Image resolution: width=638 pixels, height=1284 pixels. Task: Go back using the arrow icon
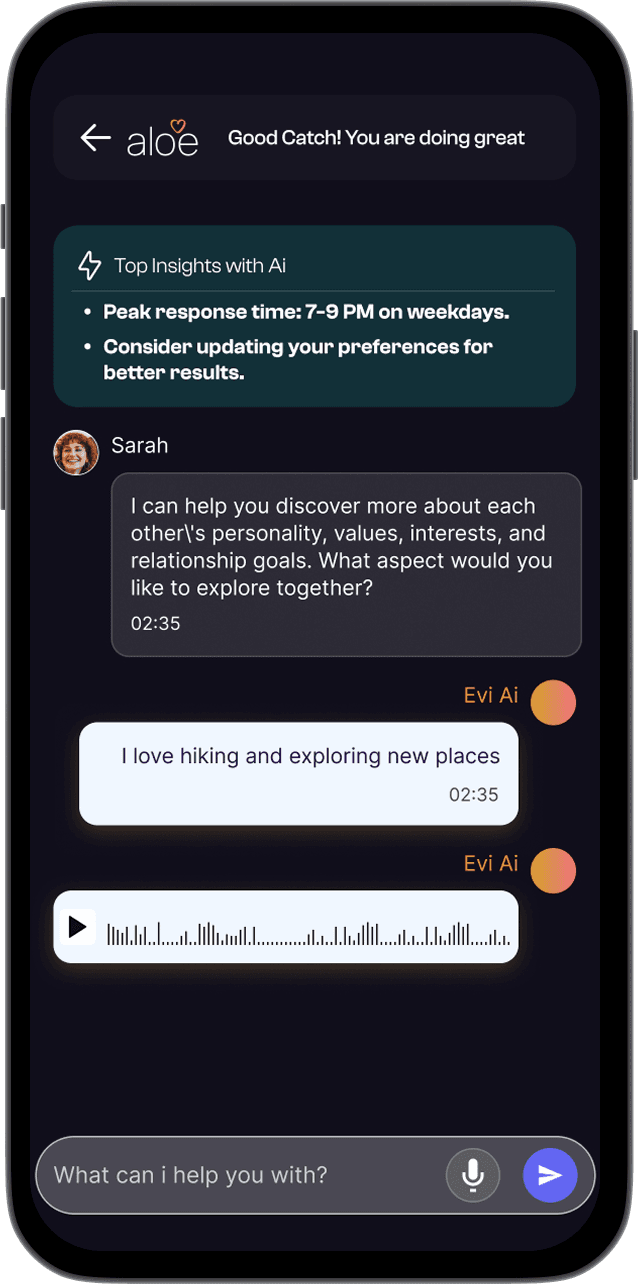[x=95, y=138]
